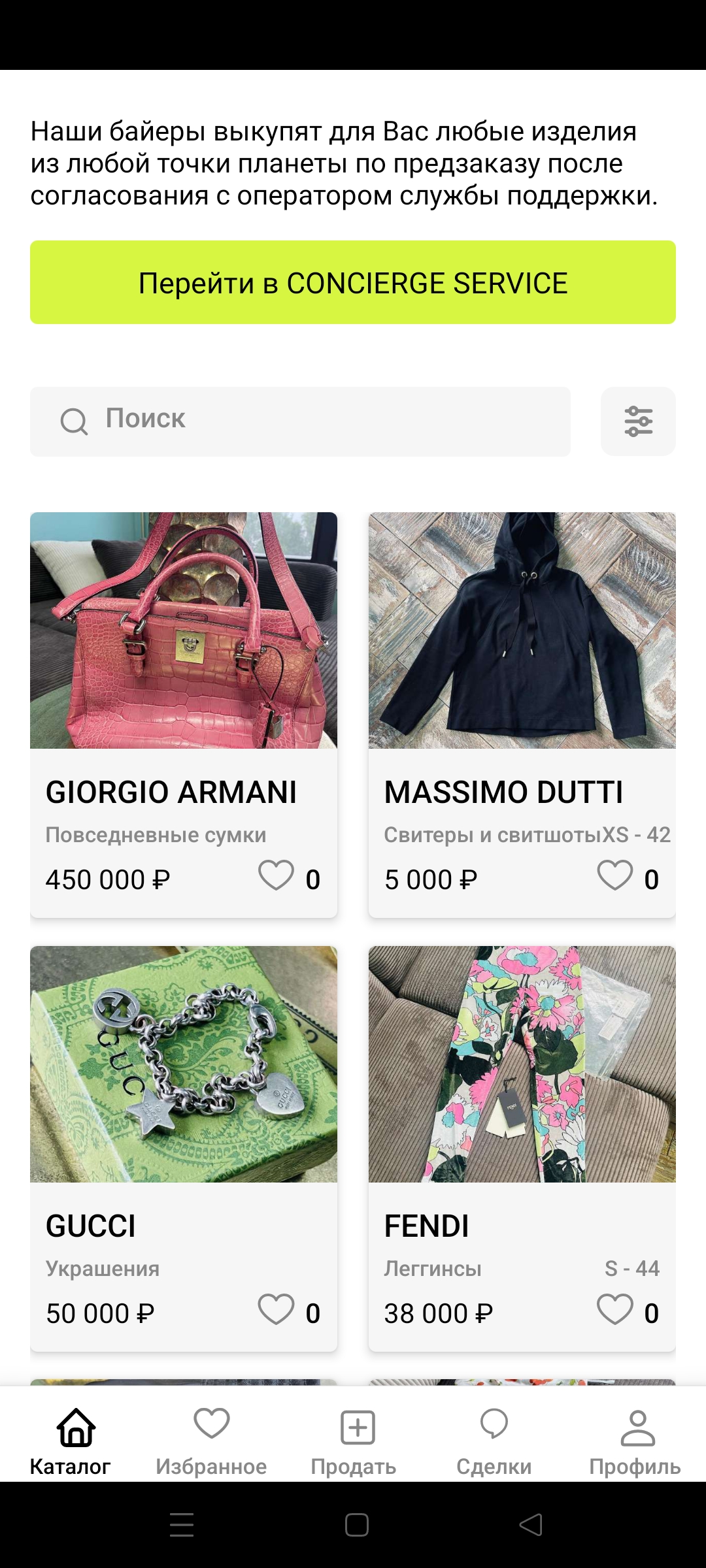Image resolution: width=706 pixels, height=1568 pixels.
Task: Focus the Поиск search field
Action: pos(301,421)
